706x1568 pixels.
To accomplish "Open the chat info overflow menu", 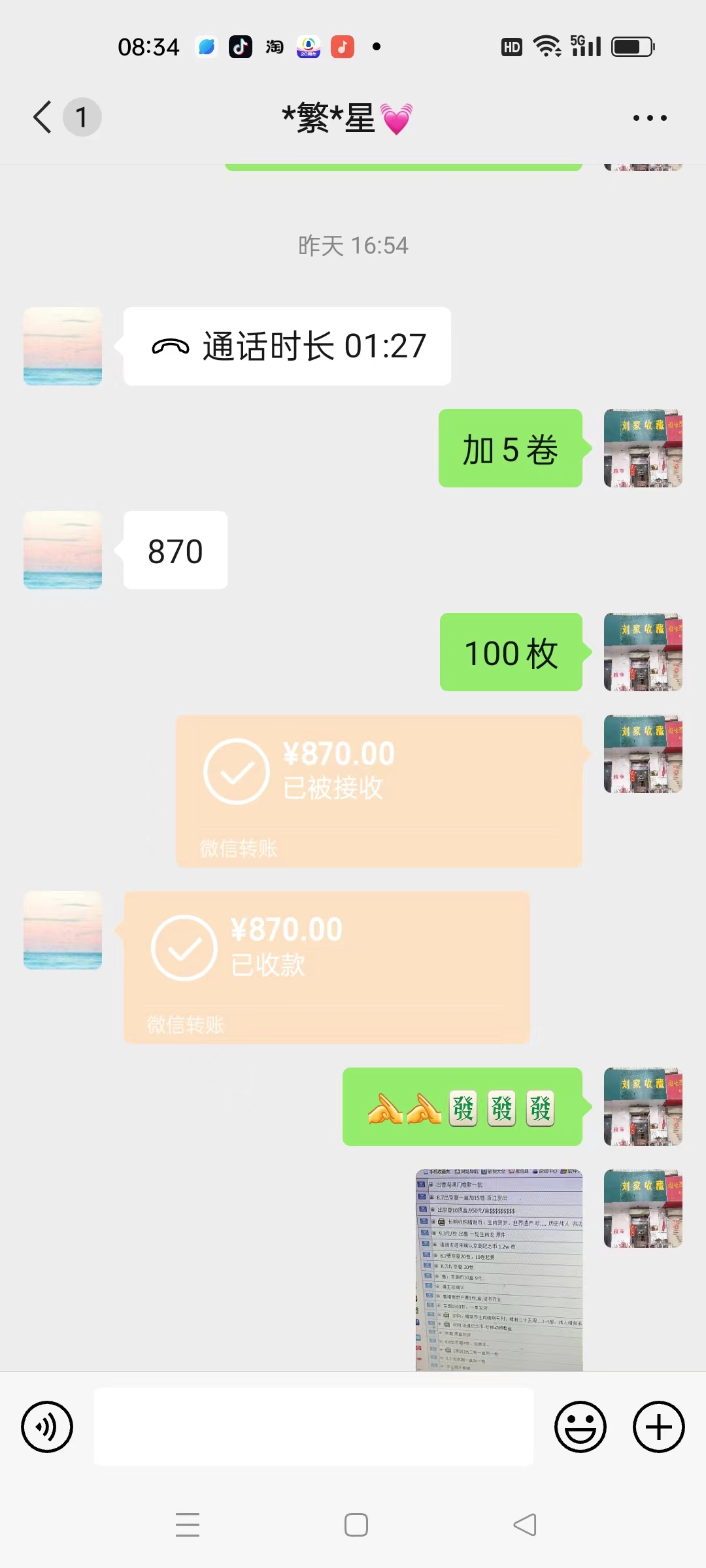I will (x=650, y=118).
